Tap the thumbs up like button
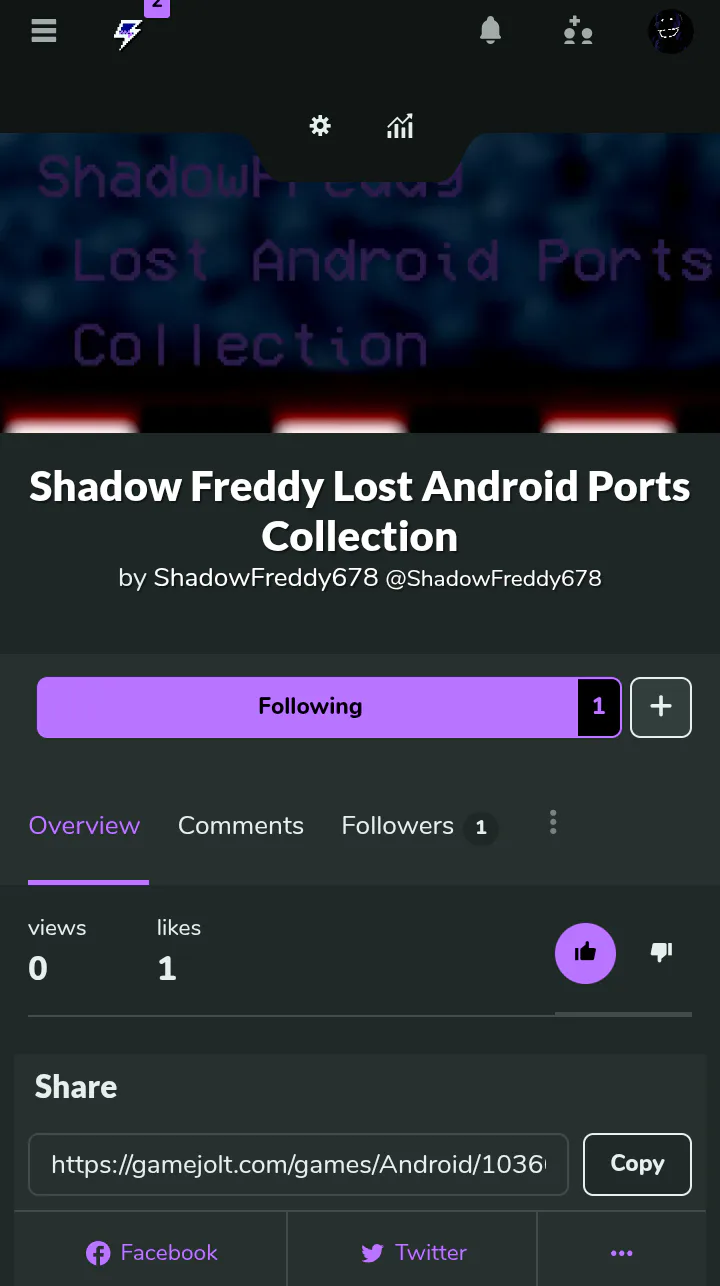 coord(585,953)
